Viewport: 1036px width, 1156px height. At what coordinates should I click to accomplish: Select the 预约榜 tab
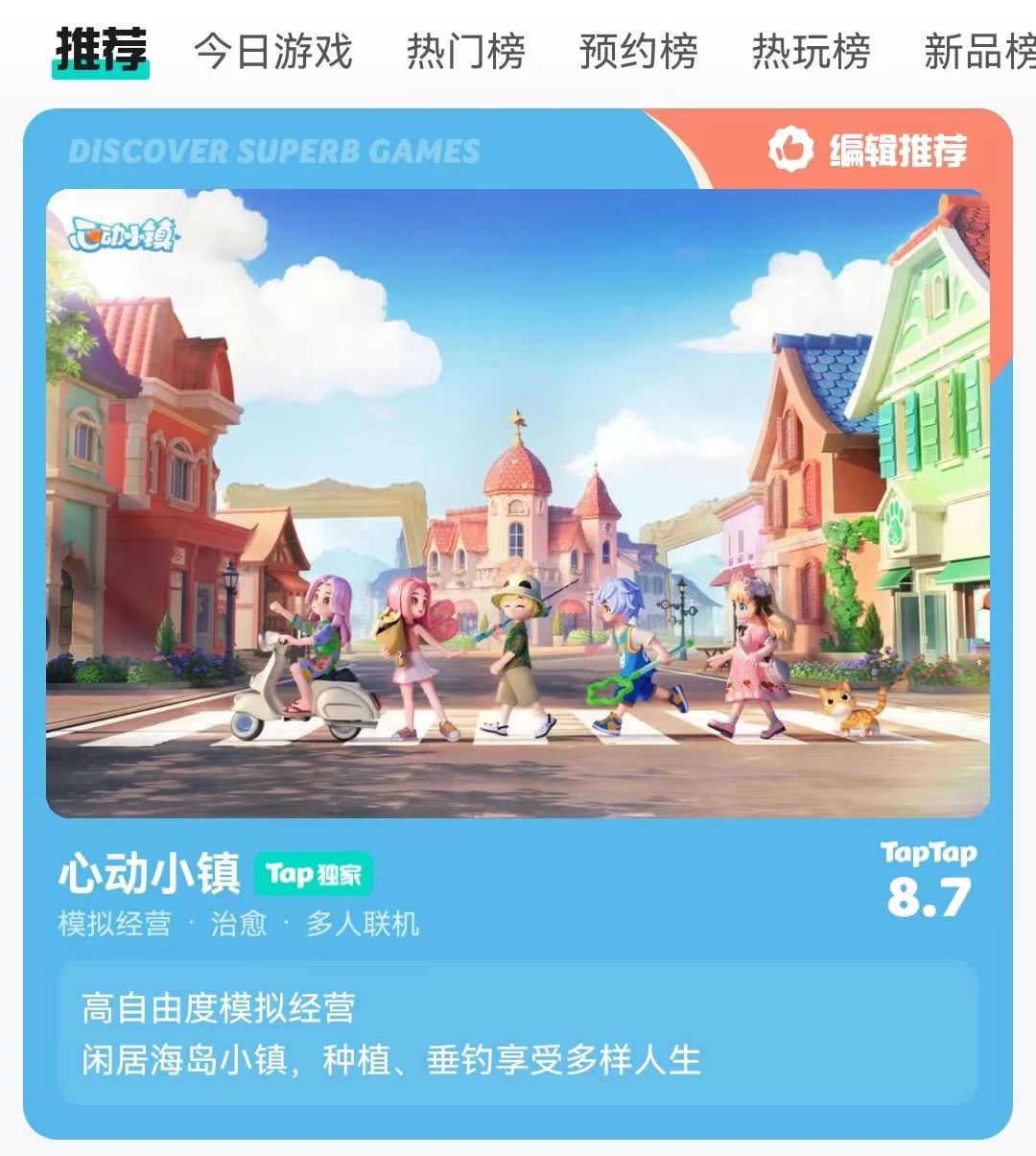(x=639, y=52)
